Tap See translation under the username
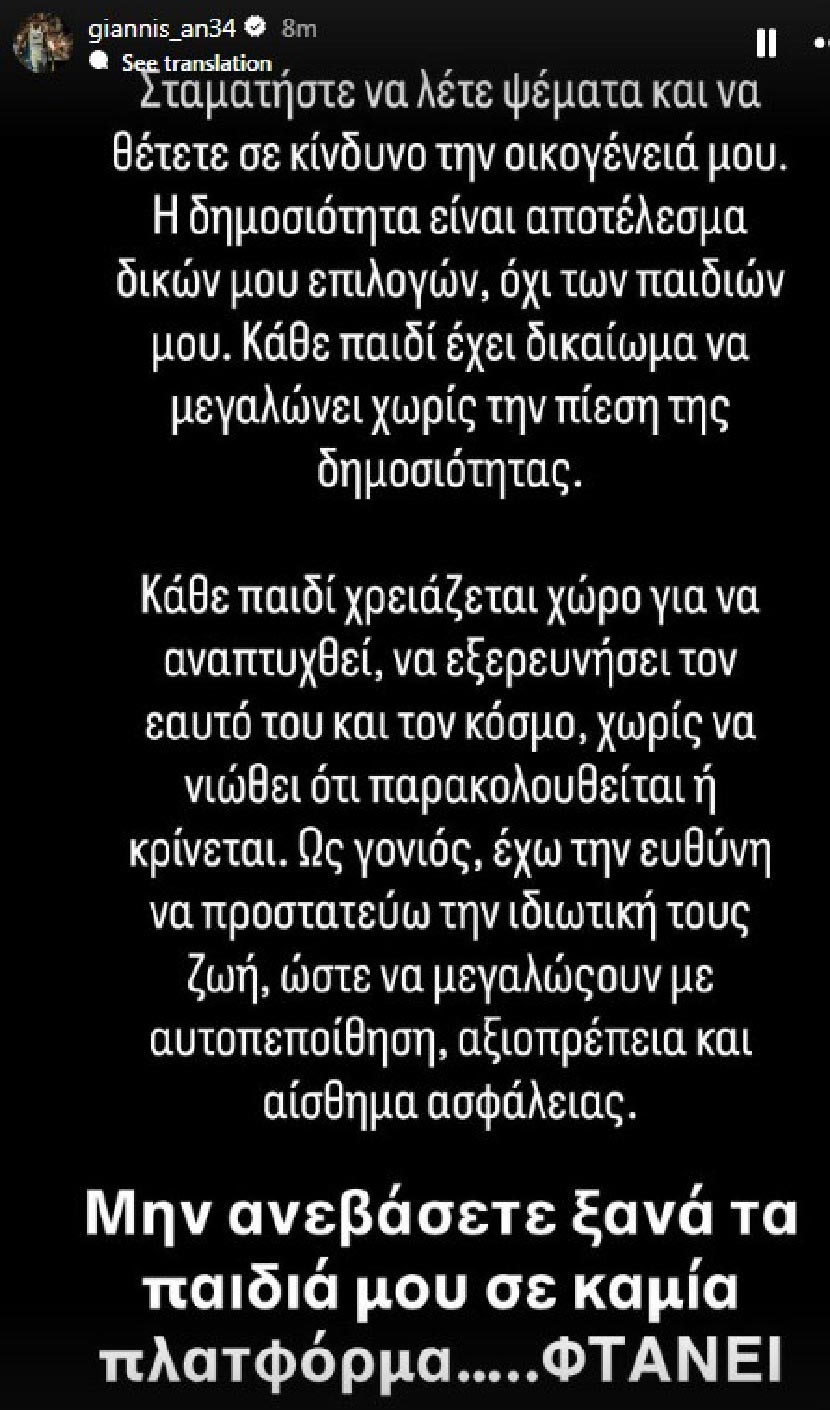 (x=195, y=63)
